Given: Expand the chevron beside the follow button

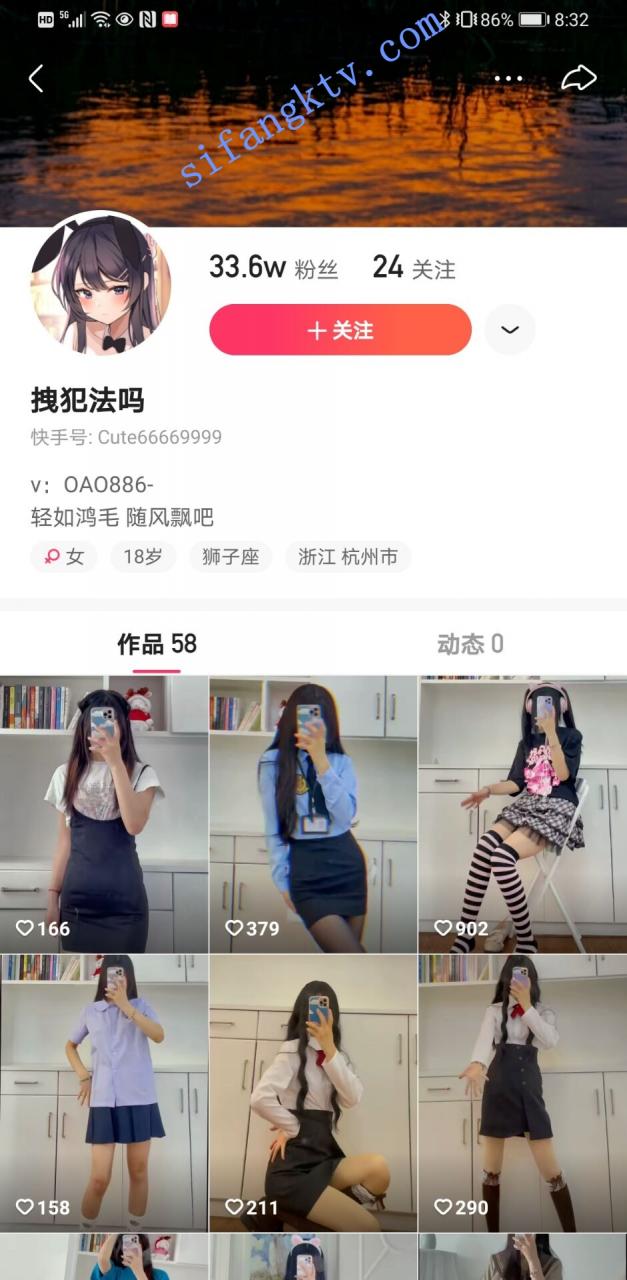Looking at the screenshot, I should tap(510, 330).
